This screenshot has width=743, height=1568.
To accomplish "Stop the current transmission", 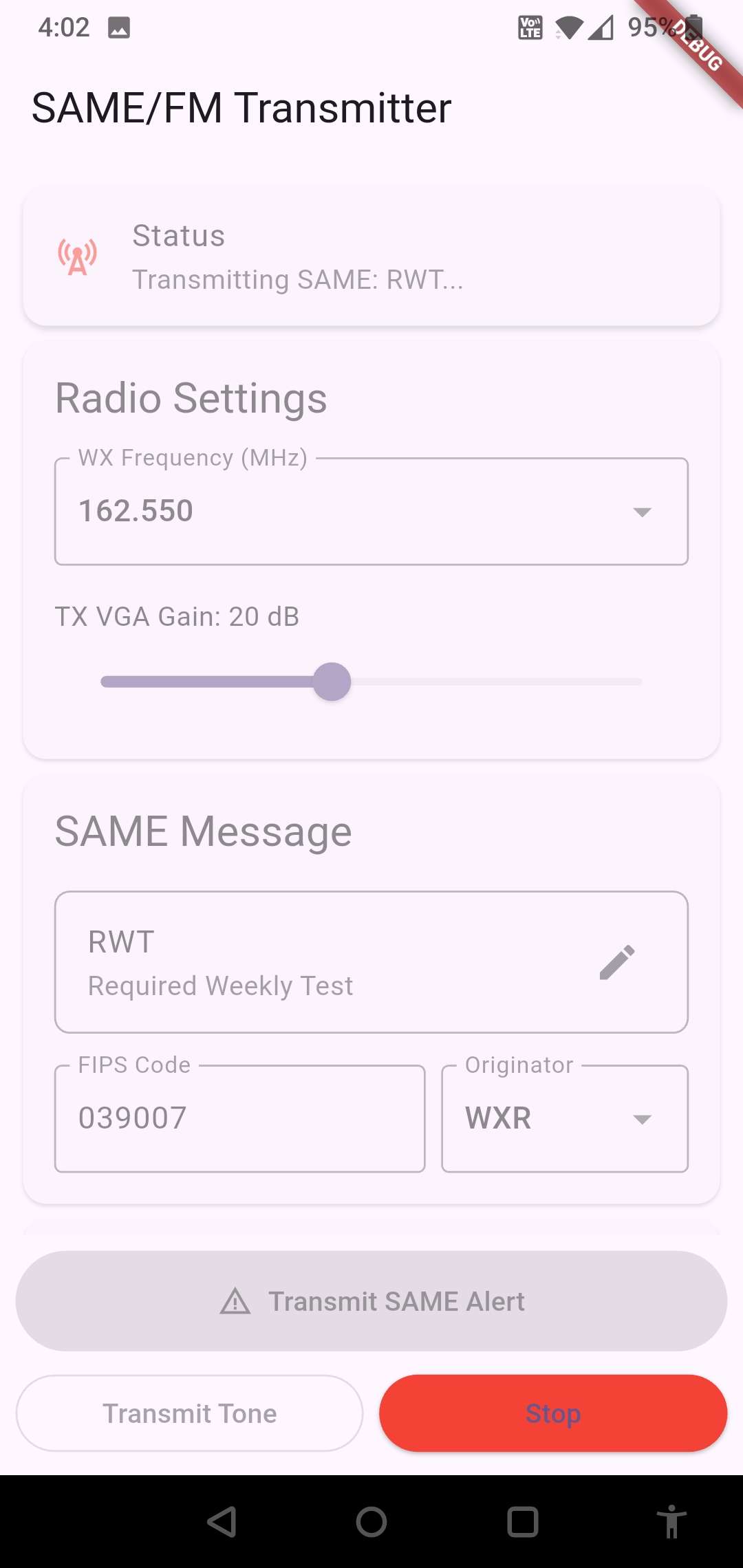I will click(553, 1414).
